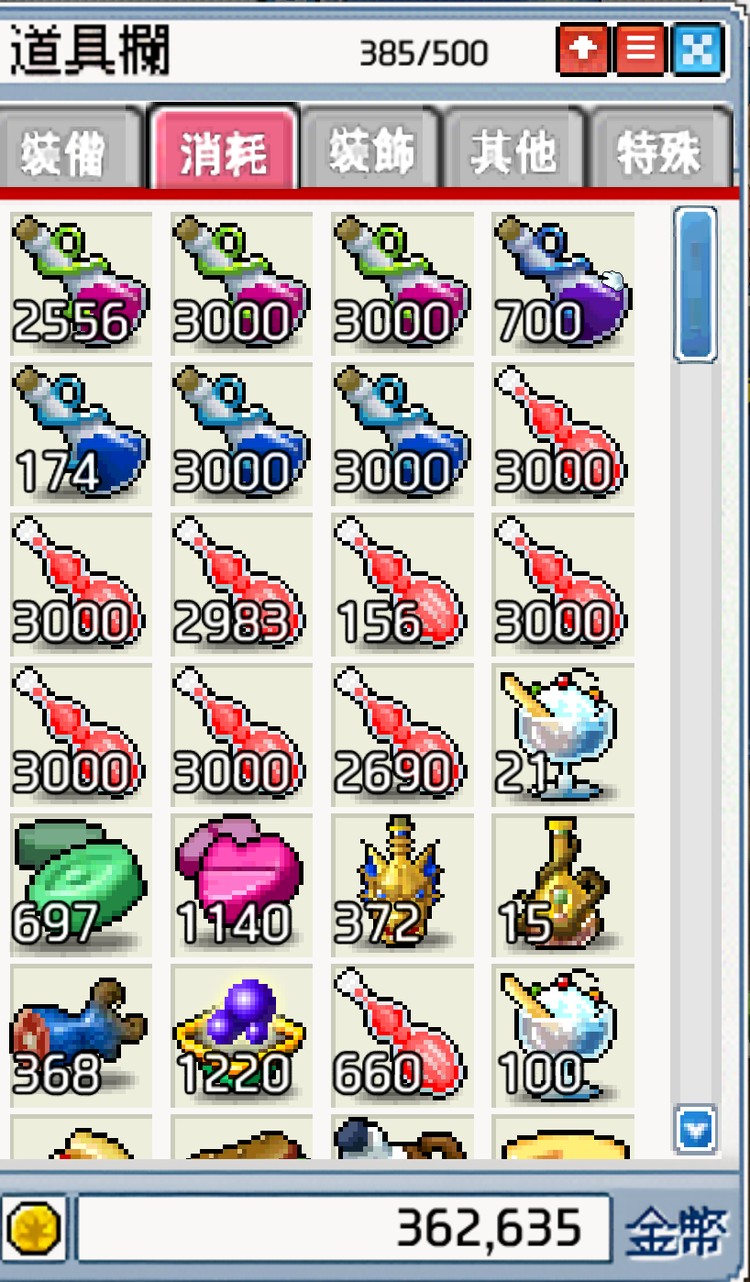Tap the red up-arrow button in header

582,50
